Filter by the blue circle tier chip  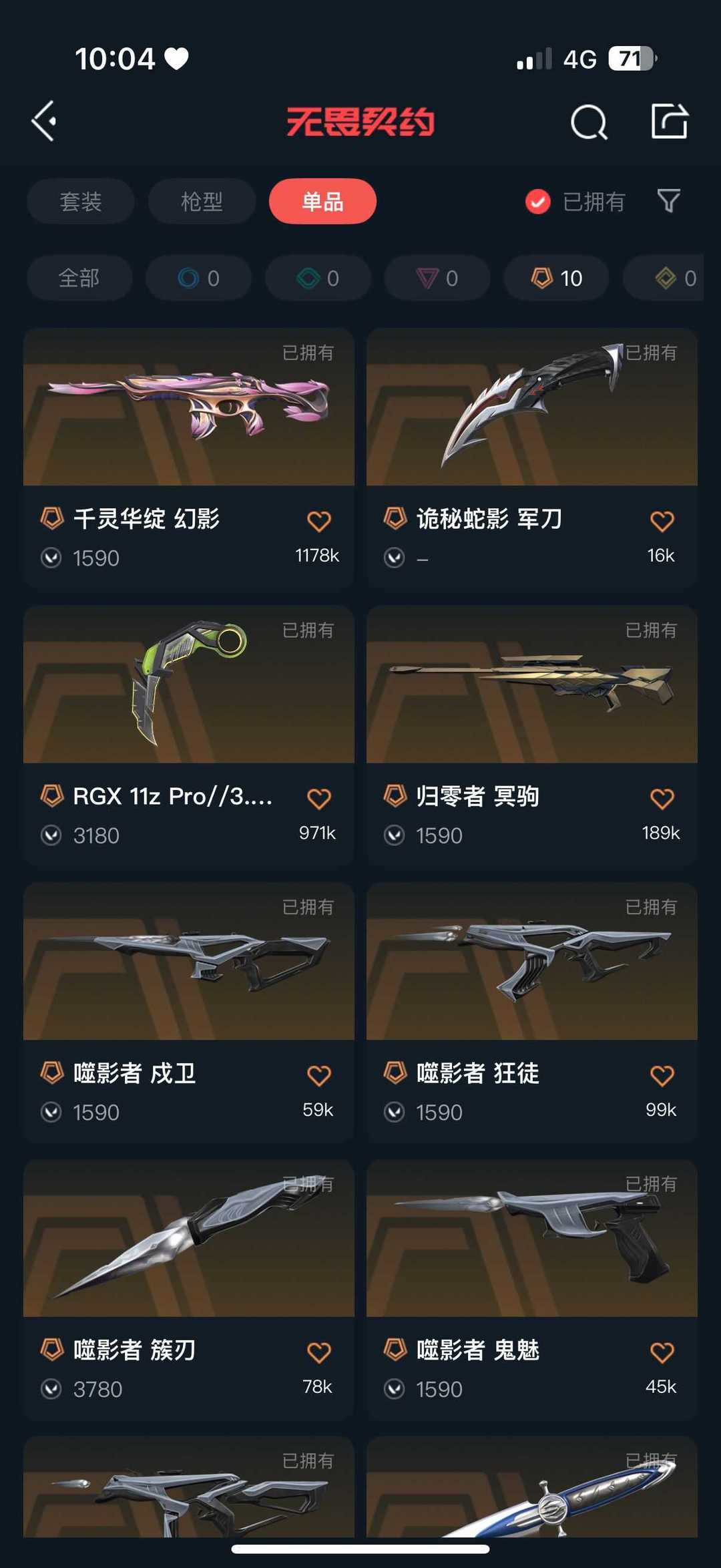click(199, 278)
